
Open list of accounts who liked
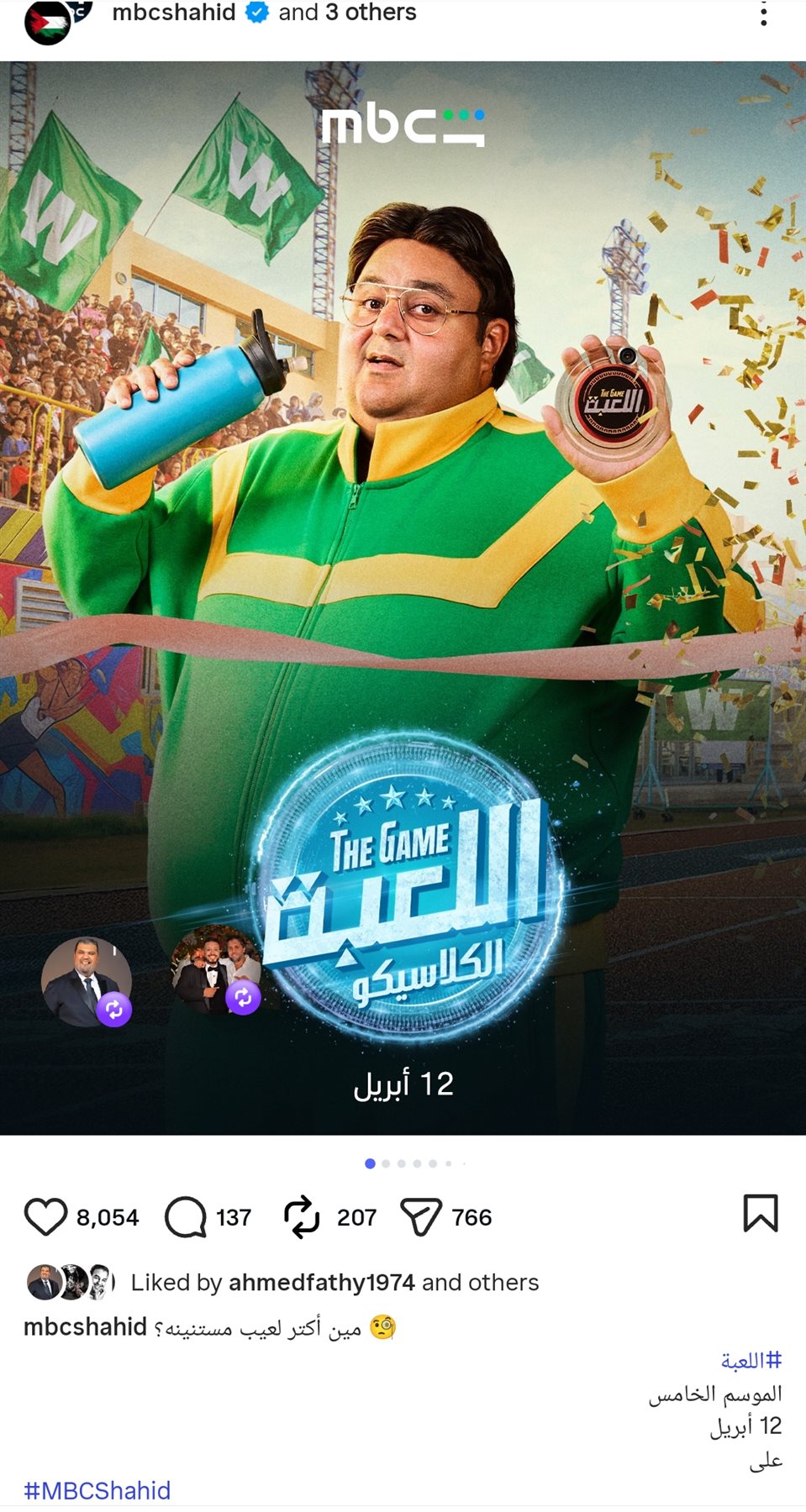[480, 1283]
